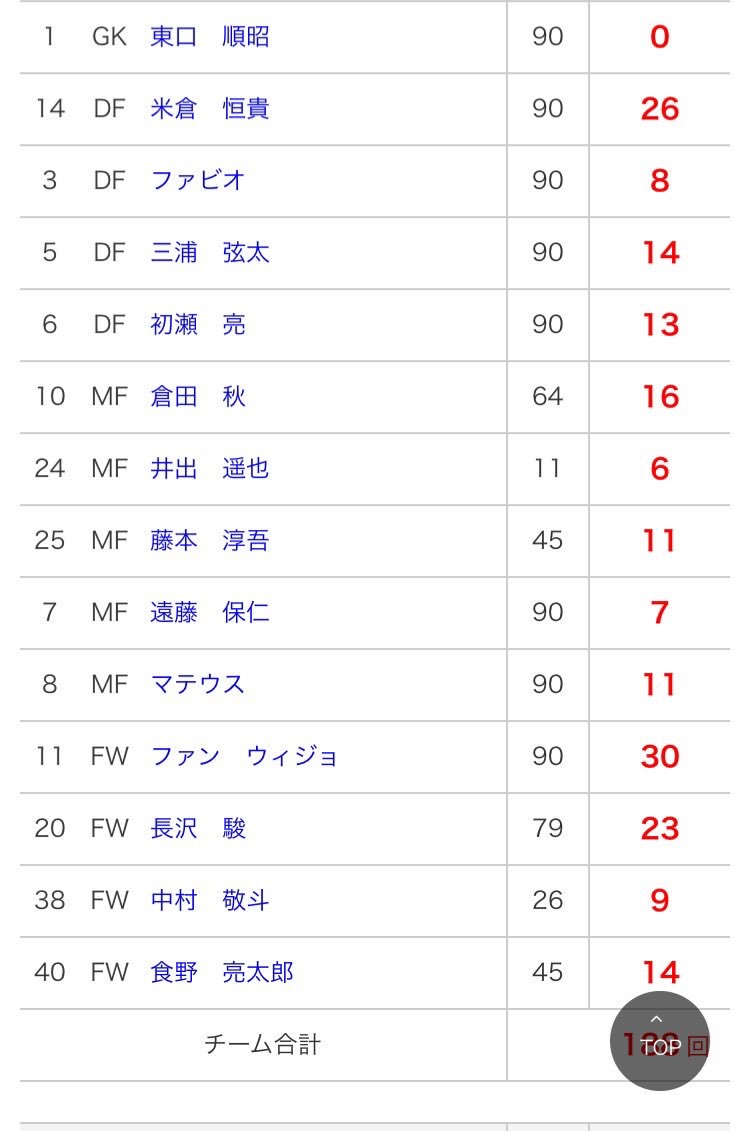Open player link 東口 順昭
750x1131 pixels.
(x=209, y=37)
